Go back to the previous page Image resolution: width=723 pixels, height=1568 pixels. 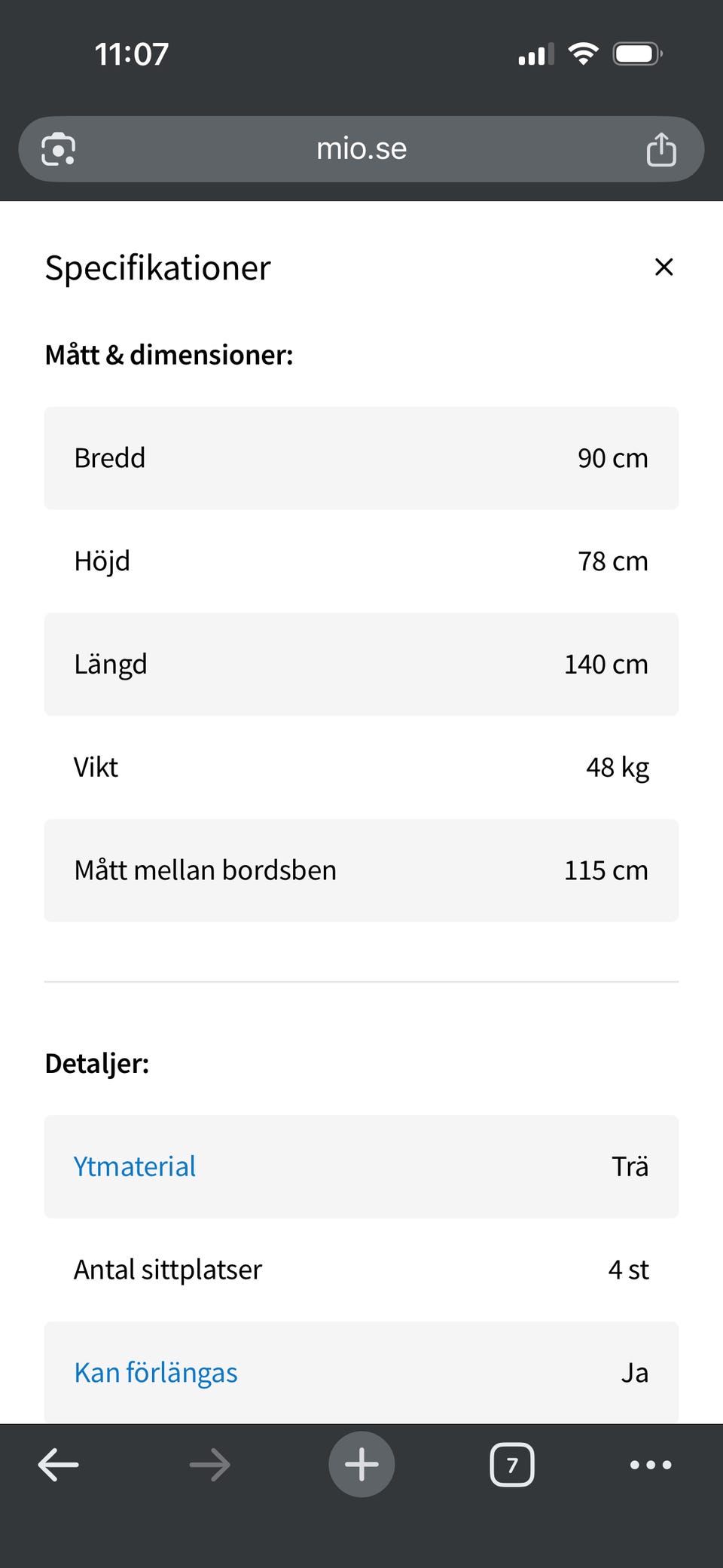59,1465
